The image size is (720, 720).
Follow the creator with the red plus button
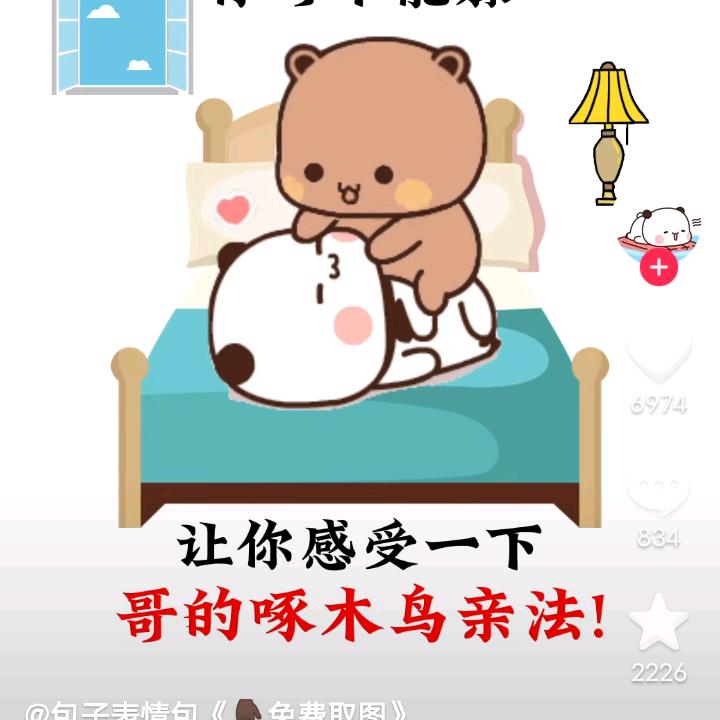pos(658,268)
